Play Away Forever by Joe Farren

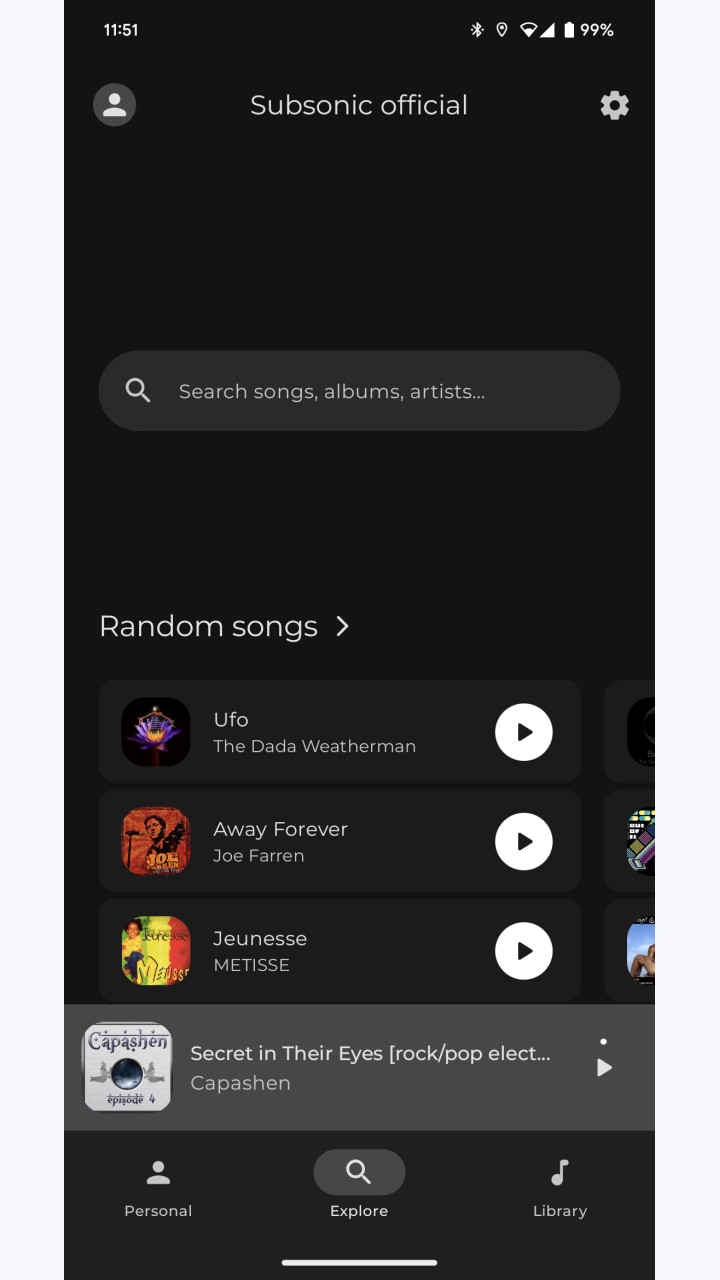point(524,842)
